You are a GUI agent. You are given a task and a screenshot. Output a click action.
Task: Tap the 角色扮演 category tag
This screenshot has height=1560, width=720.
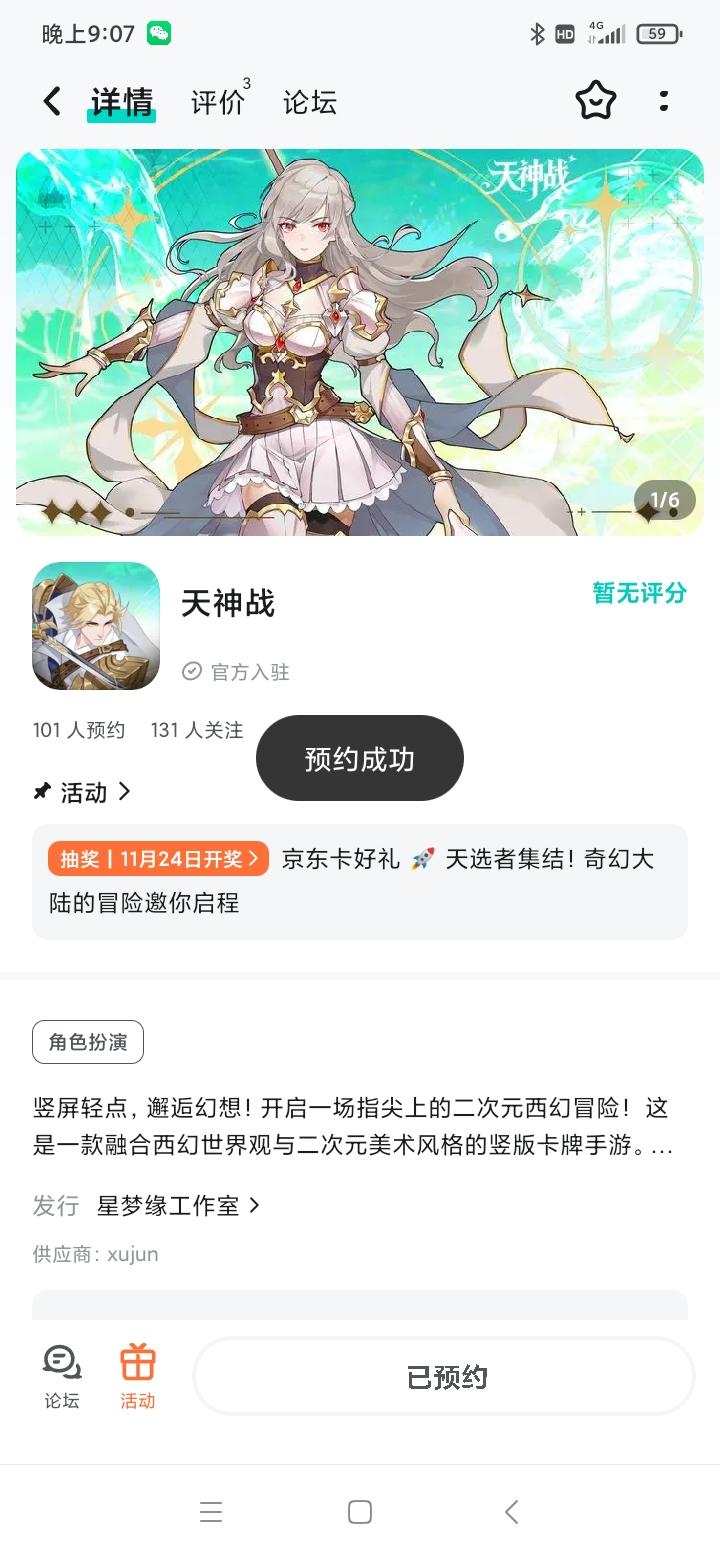(88, 1041)
